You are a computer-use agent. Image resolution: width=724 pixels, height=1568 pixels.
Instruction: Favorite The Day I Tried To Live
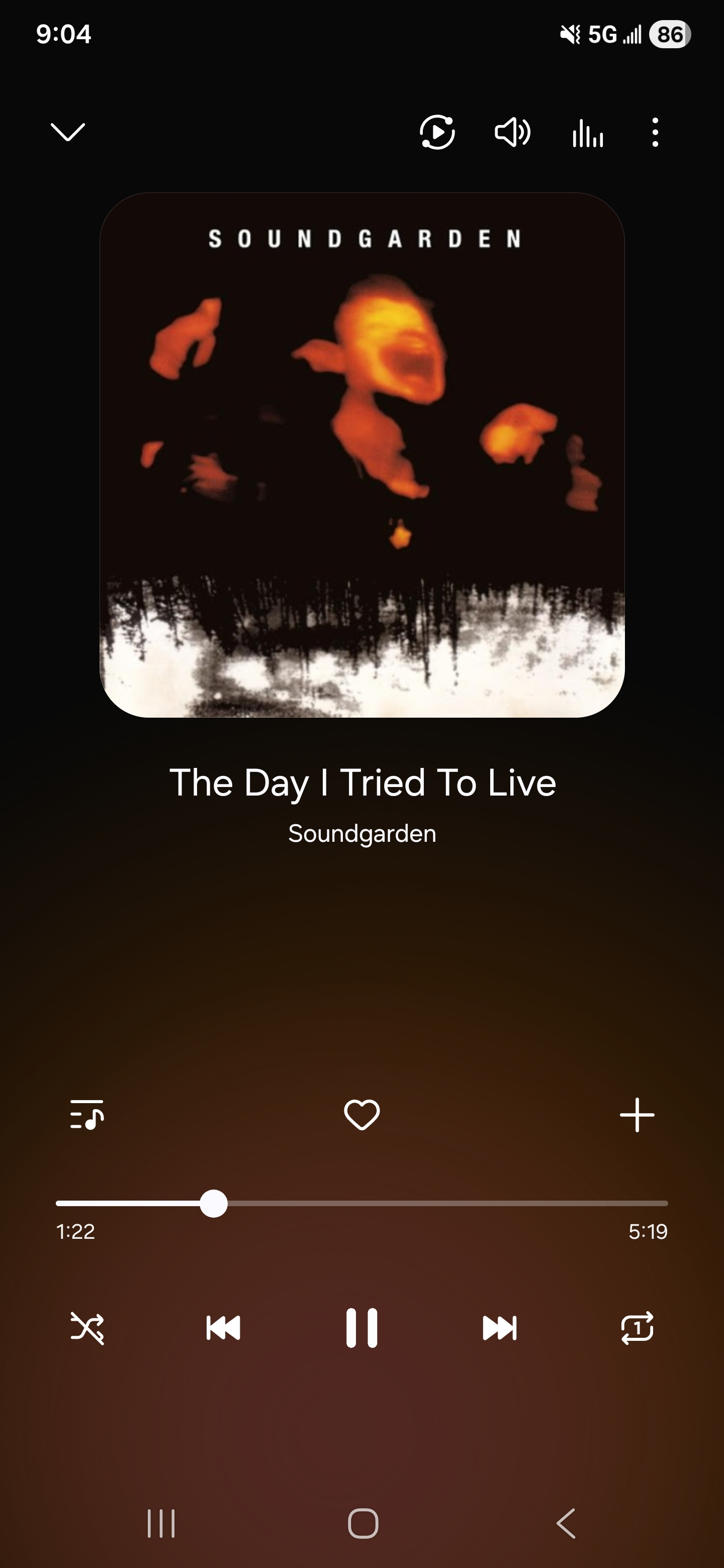(x=361, y=1115)
